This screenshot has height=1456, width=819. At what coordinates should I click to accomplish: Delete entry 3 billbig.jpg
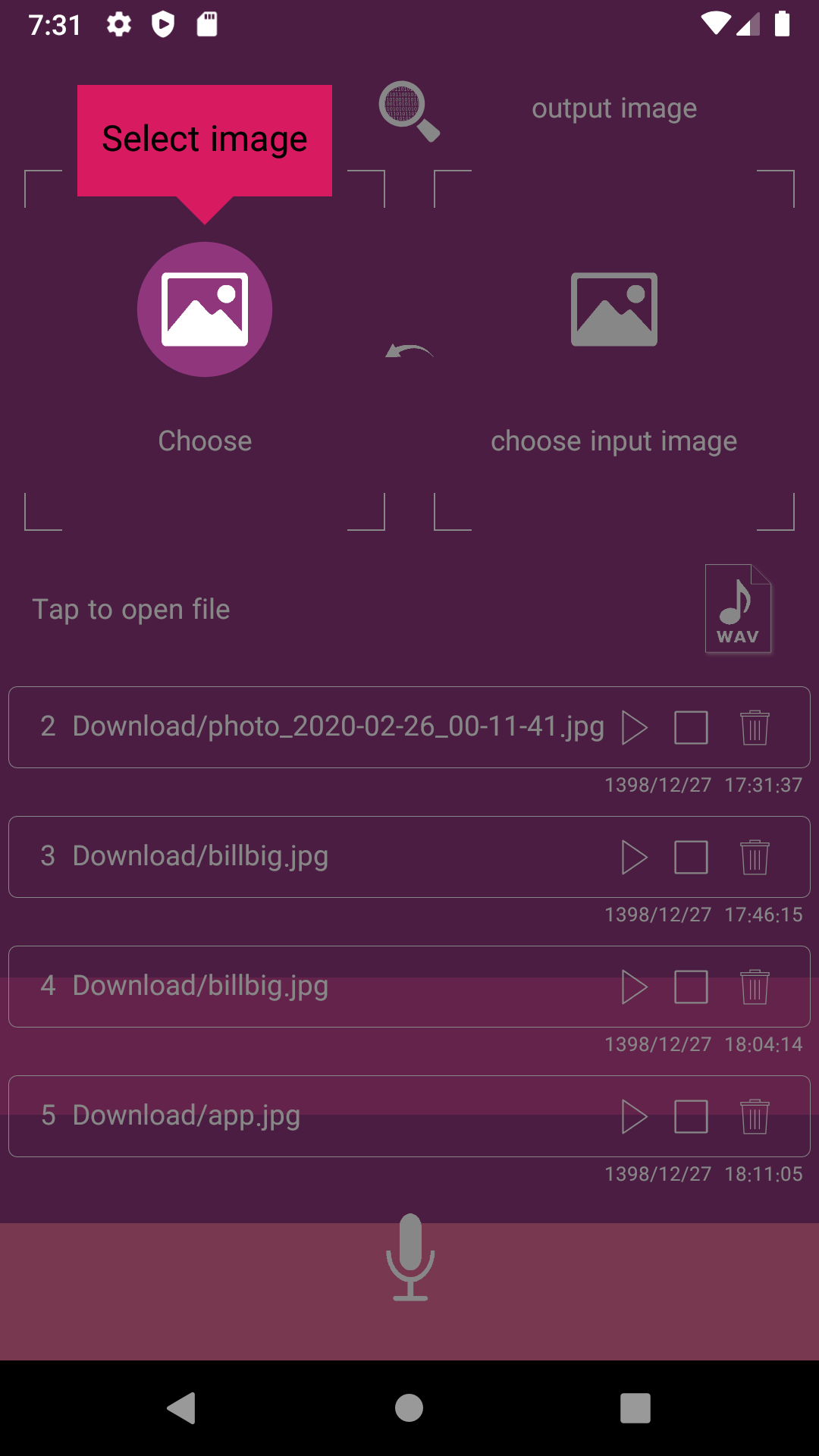pyautogui.click(x=755, y=858)
